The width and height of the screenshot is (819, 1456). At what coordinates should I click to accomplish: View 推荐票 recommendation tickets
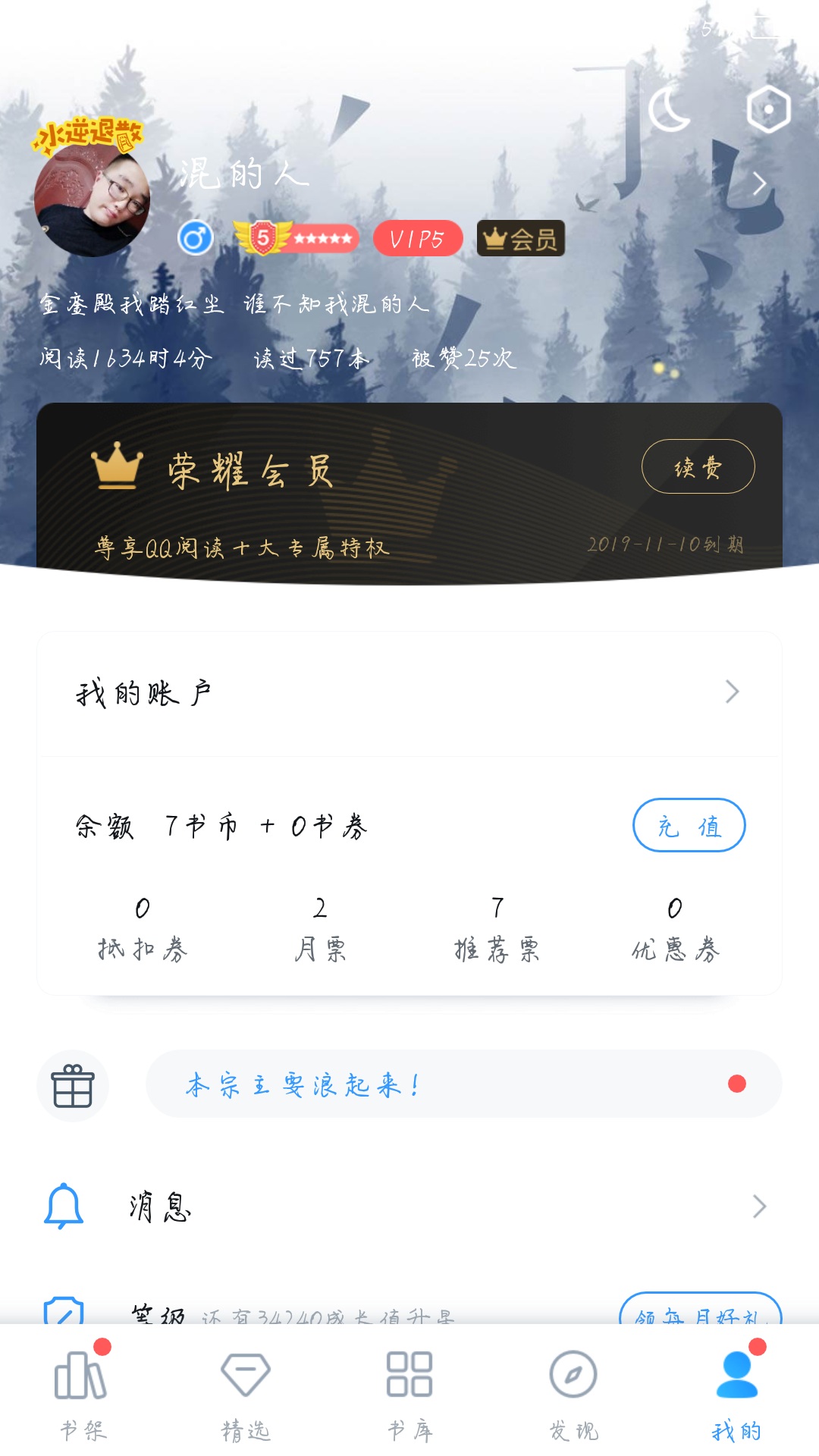(x=497, y=929)
